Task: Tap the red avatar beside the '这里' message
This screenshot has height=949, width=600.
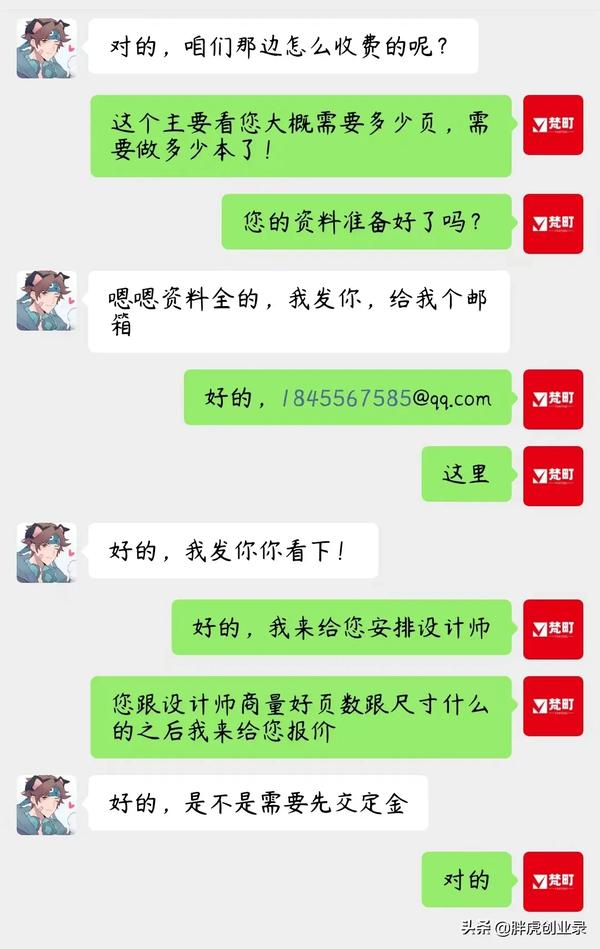Action: (x=553, y=475)
